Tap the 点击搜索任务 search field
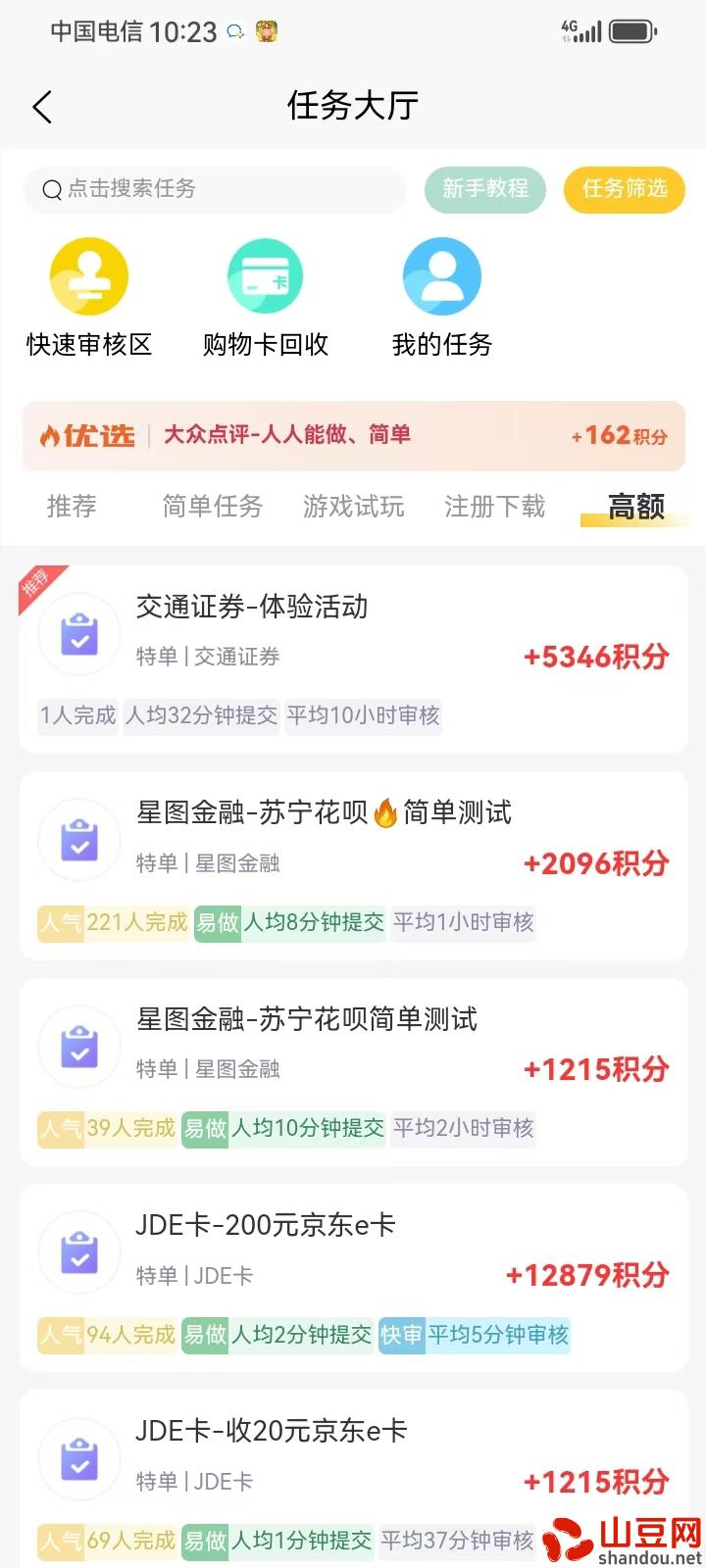The width and height of the screenshot is (706, 1568). pos(216,190)
